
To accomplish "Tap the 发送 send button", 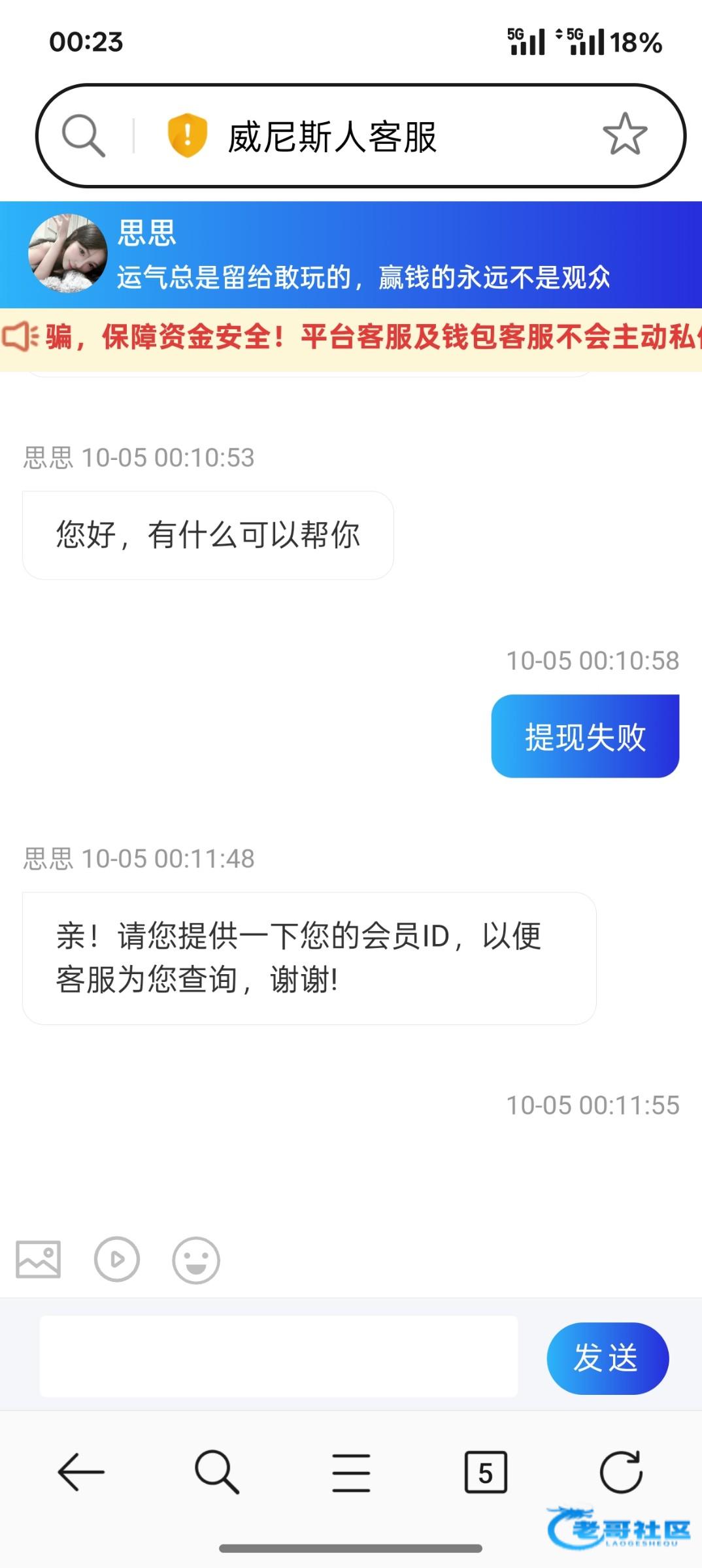I will (607, 1358).
